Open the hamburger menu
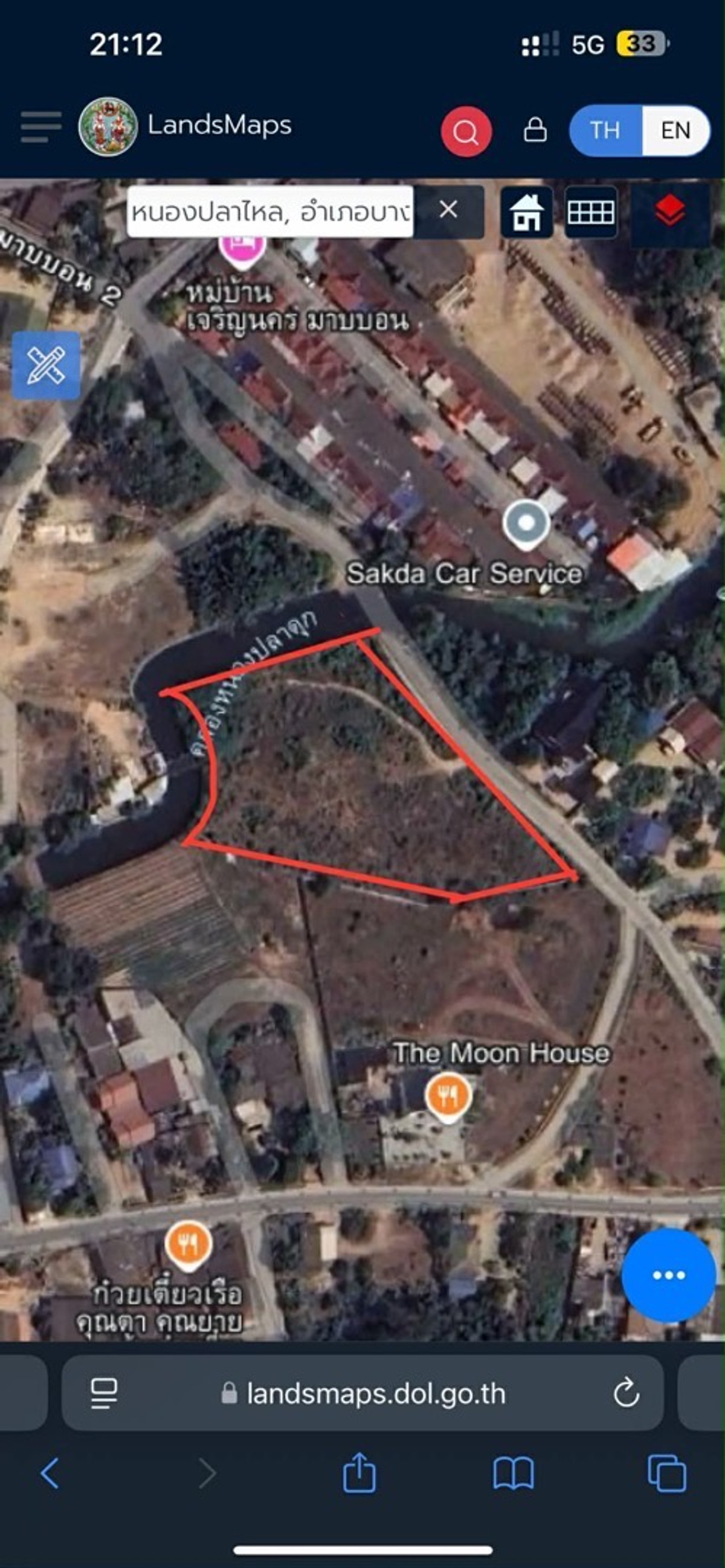Image resolution: width=725 pixels, height=1568 pixels. [41, 127]
